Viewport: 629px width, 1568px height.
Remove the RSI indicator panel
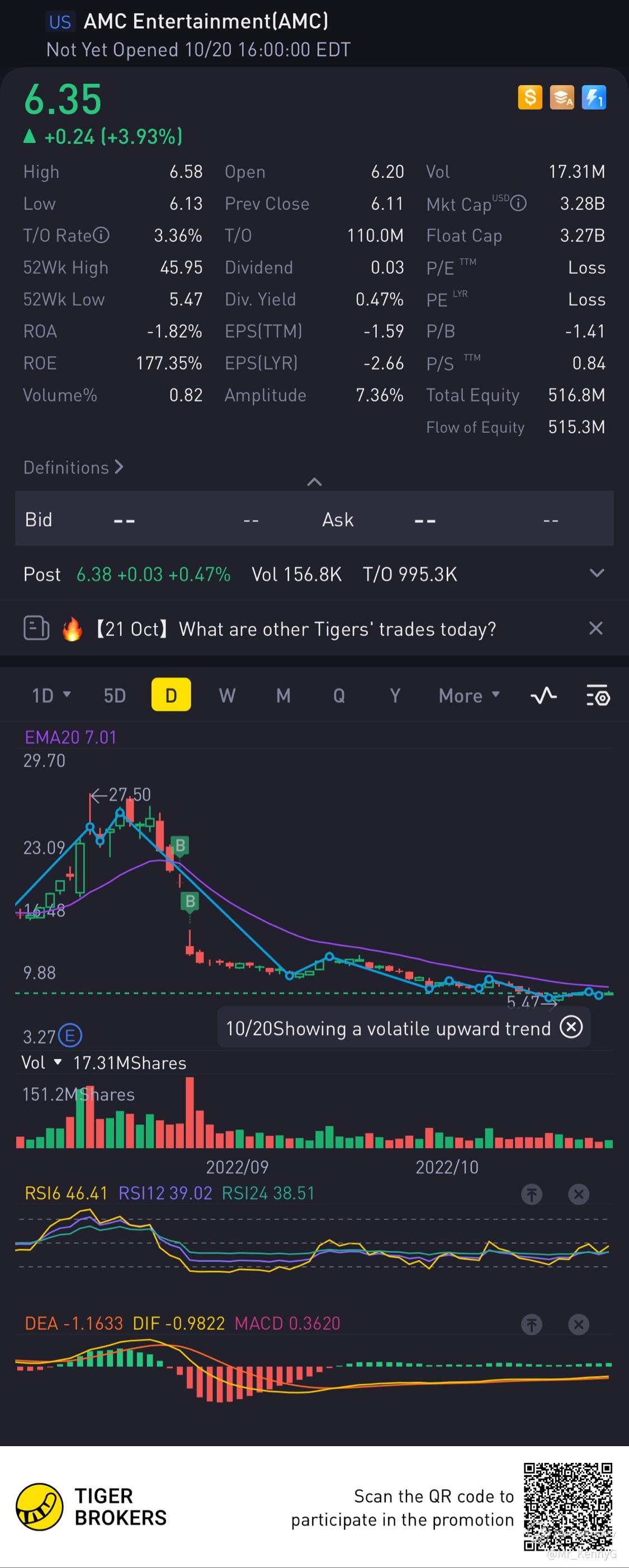click(578, 1194)
